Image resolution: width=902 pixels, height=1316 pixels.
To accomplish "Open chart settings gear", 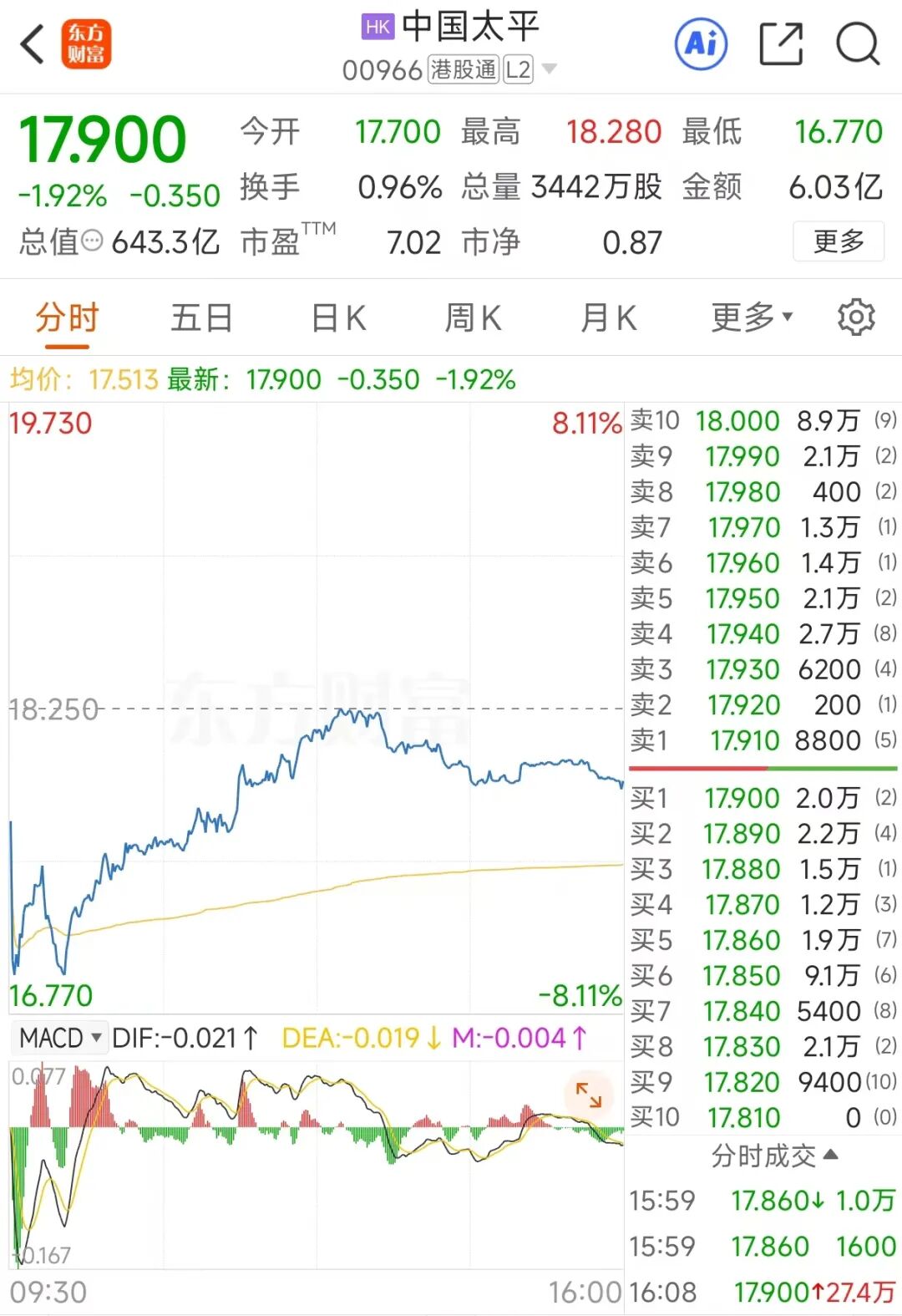I will point(855,318).
